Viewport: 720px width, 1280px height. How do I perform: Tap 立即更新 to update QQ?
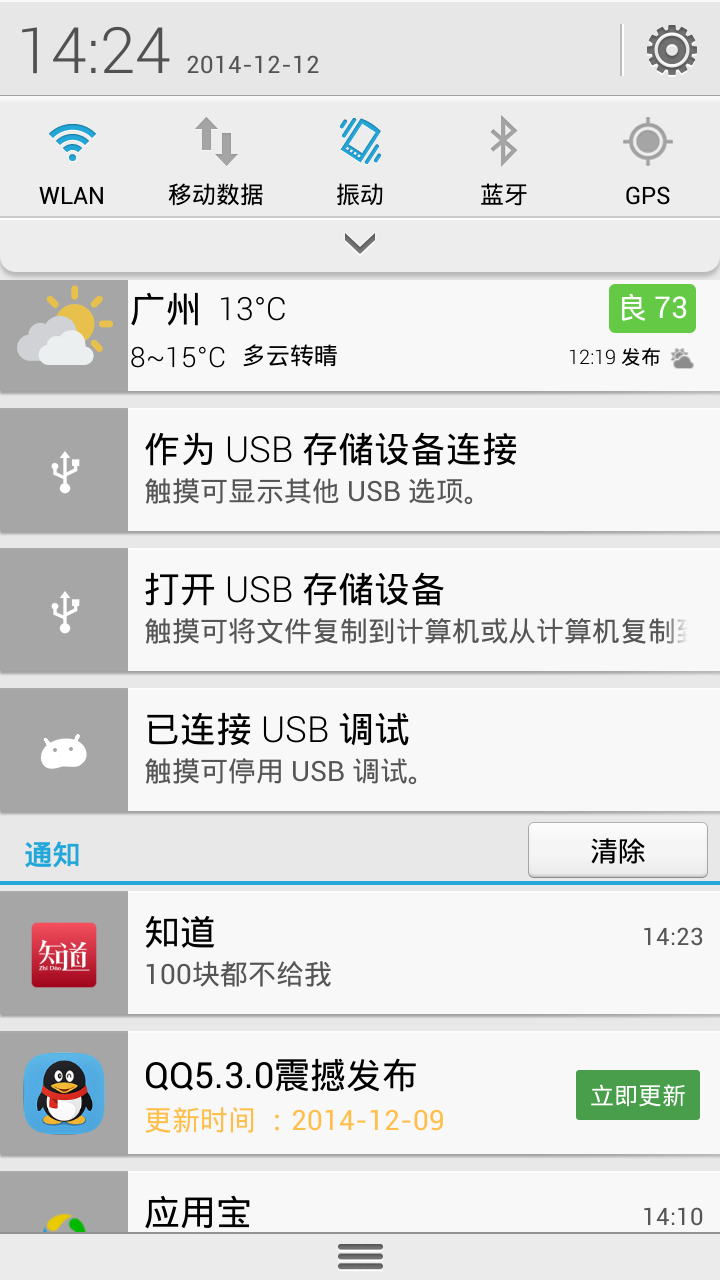(x=638, y=1095)
